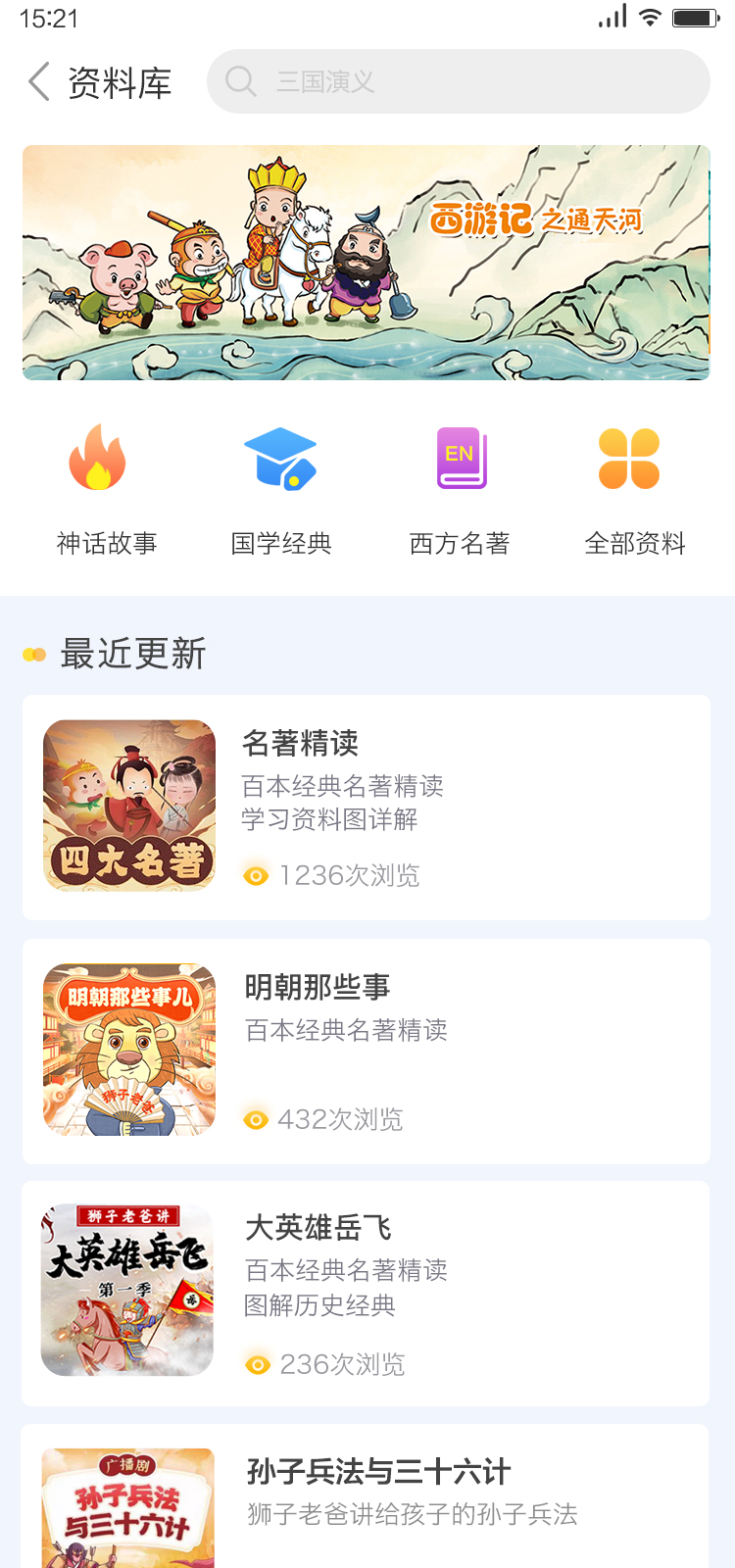Open the 孙子兵法与三十六计 card
Screen dimensions: 735x1568
point(366,1497)
